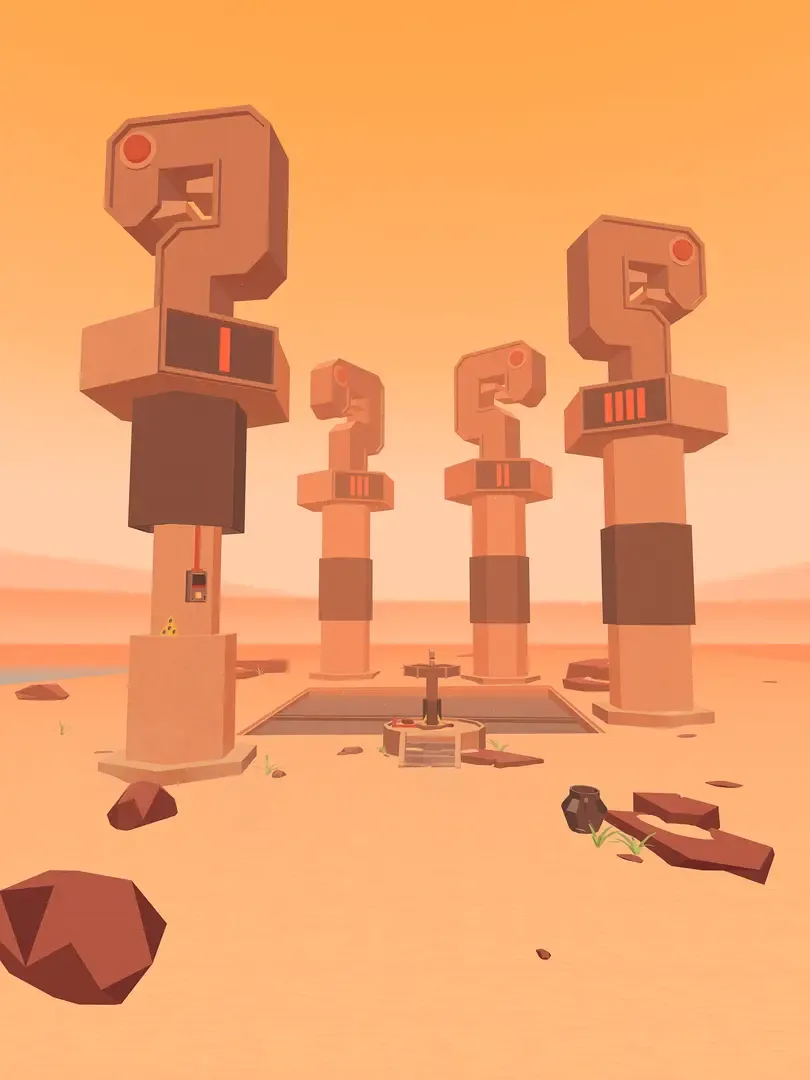Inspect the yellow triangle plate on pillar
The image size is (810, 1080).
pos(170,626)
